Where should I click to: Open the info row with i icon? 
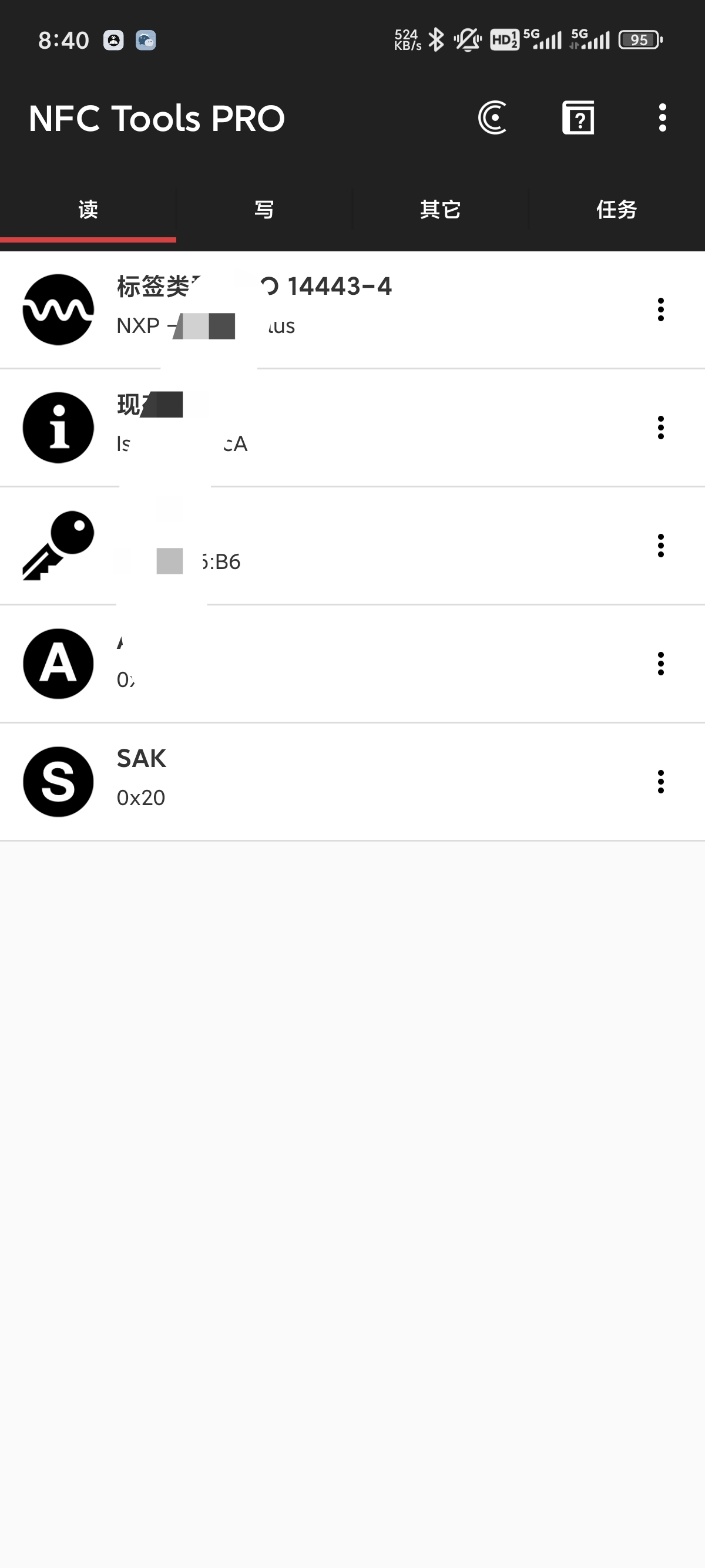click(x=352, y=428)
